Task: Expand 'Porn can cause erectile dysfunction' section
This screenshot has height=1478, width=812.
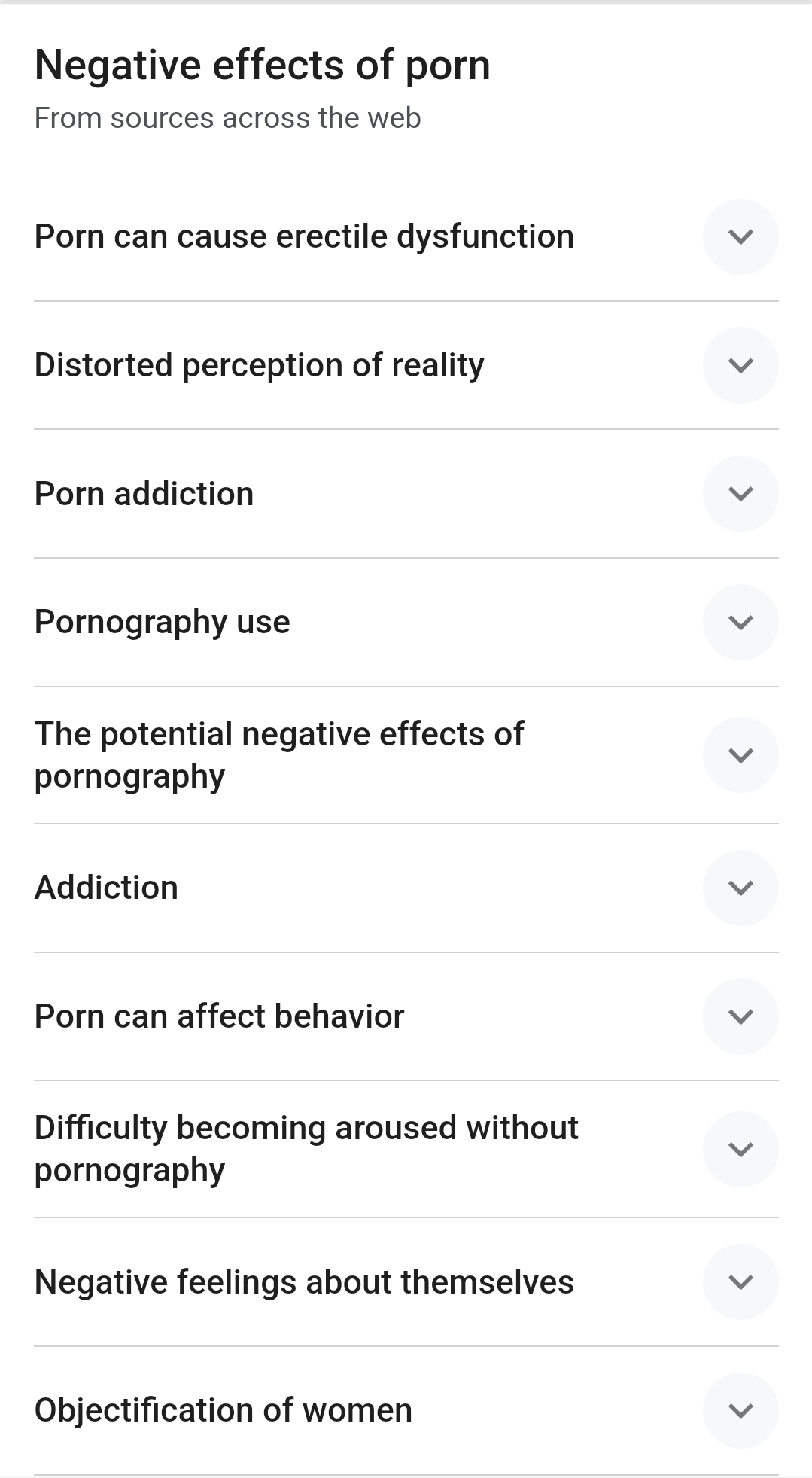Action: tap(741, 236)
